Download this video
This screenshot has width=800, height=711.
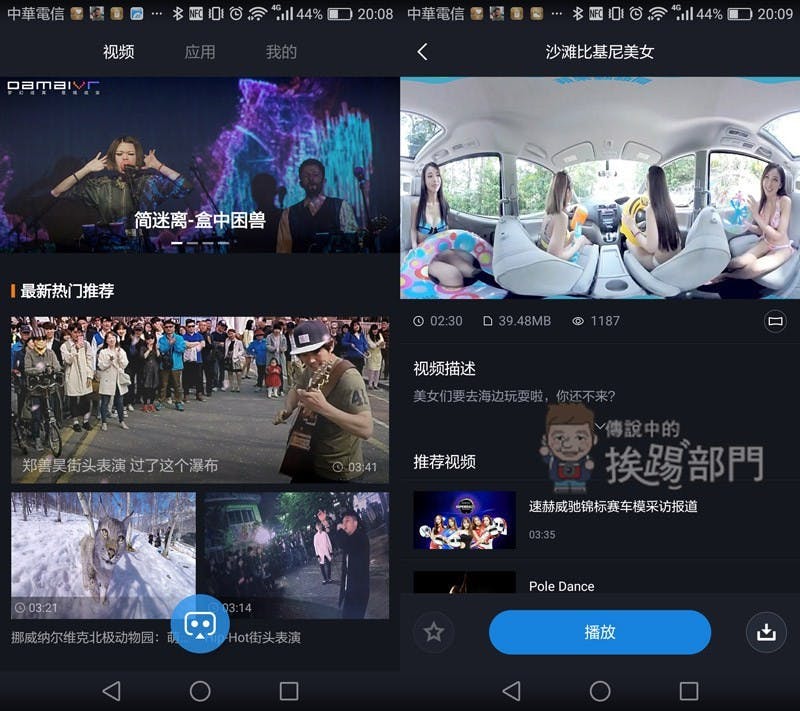click(x=766, y=632)
